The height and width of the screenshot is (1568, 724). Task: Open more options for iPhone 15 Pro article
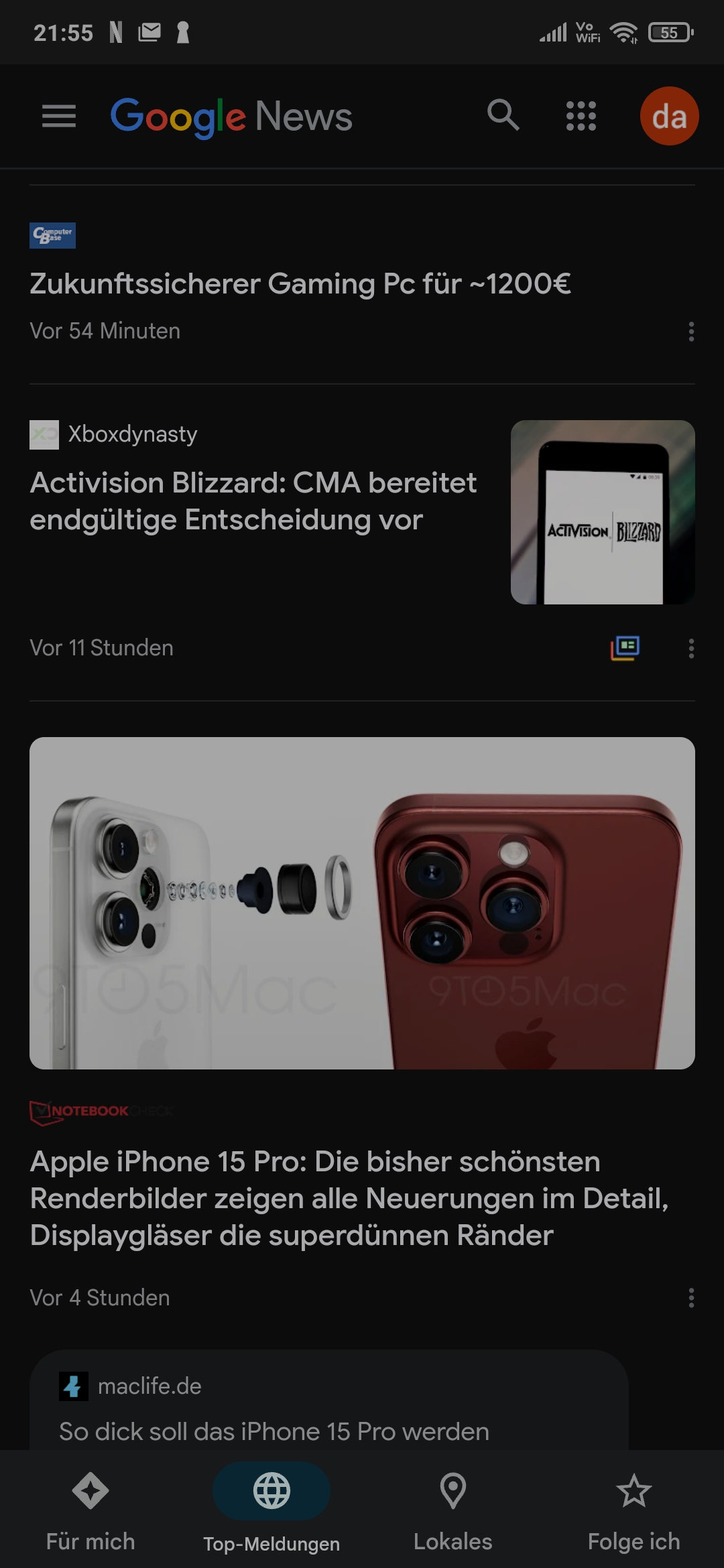pyautogui.click(x=691, y=1298)
